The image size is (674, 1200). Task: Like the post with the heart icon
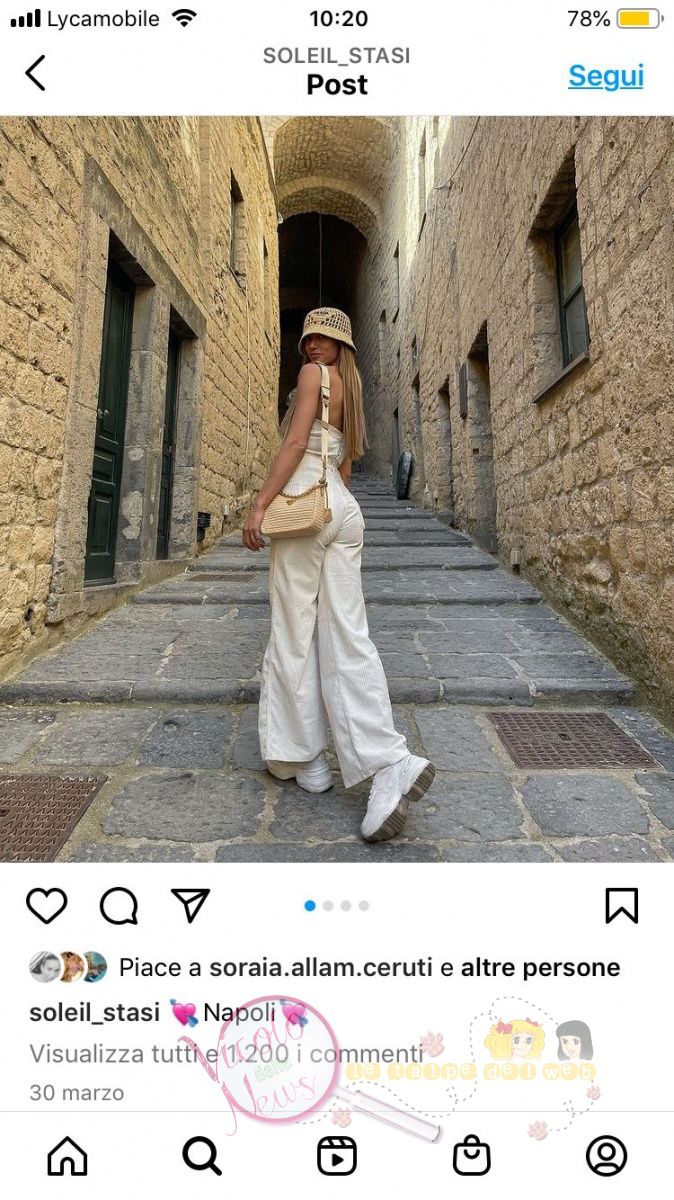[46, 906]
